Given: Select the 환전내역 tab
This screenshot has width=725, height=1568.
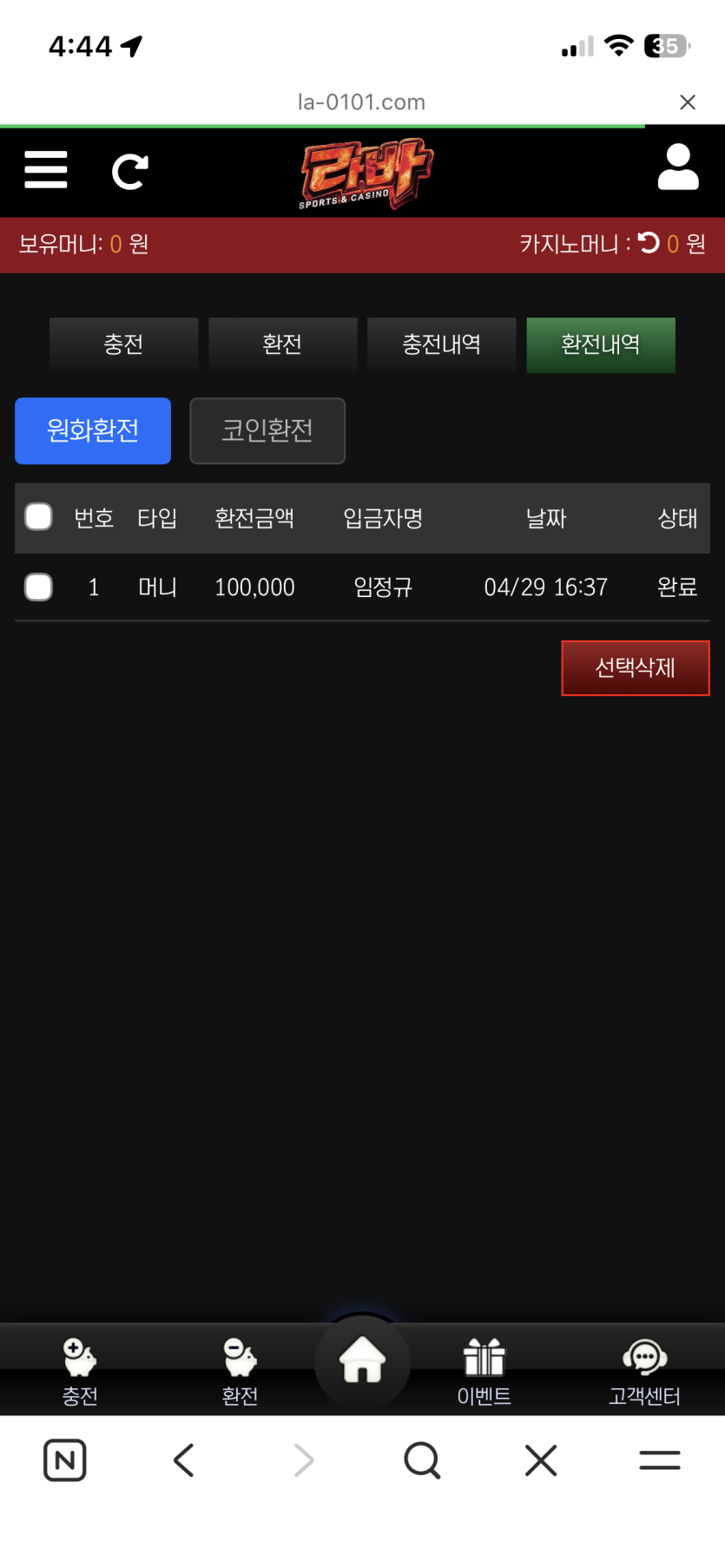Looking at the screenshot, I should coord(600,344).
